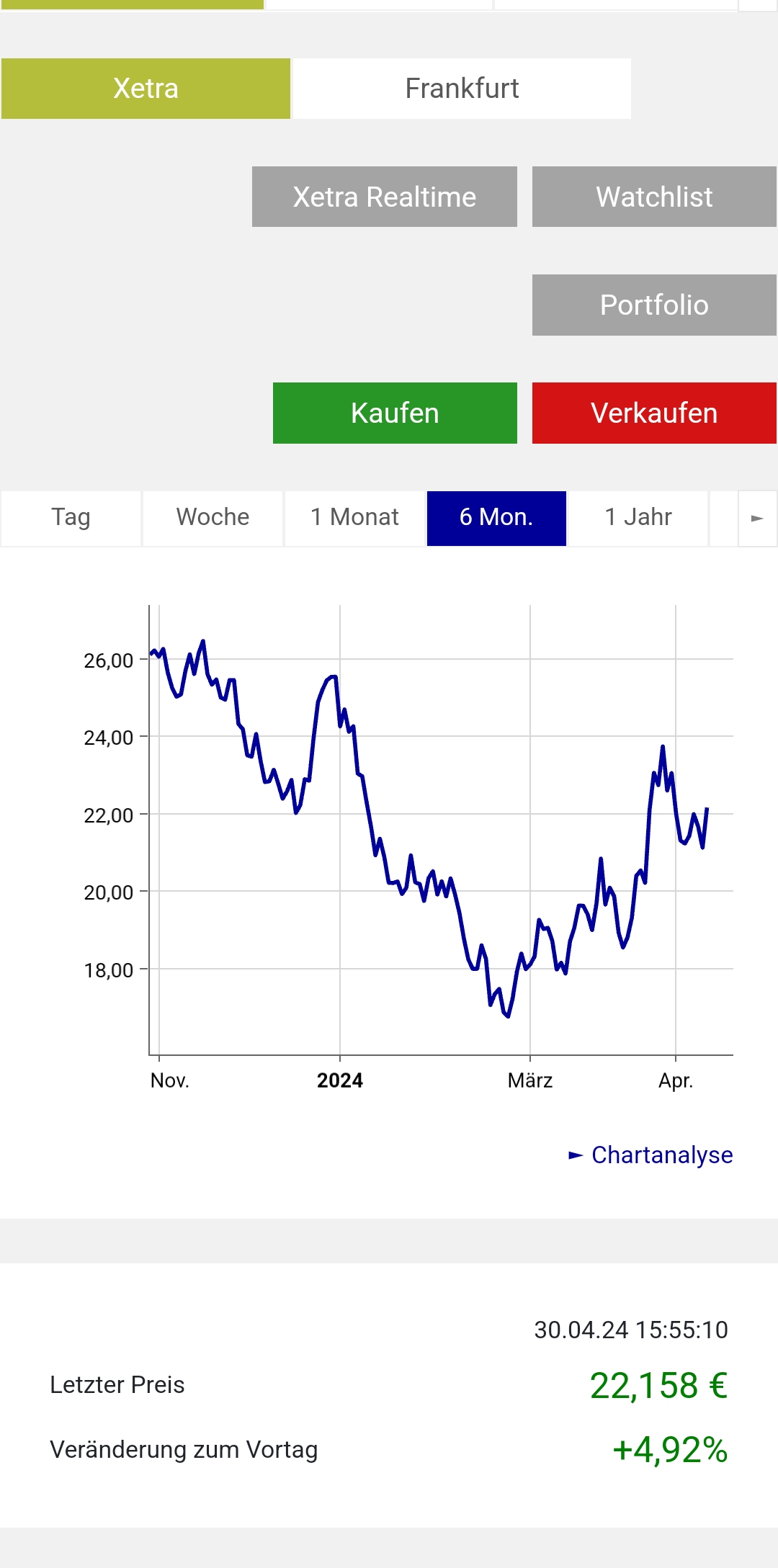Switch chart to 1 Jahr
778x1568 pixels.
tap(638, 518)
